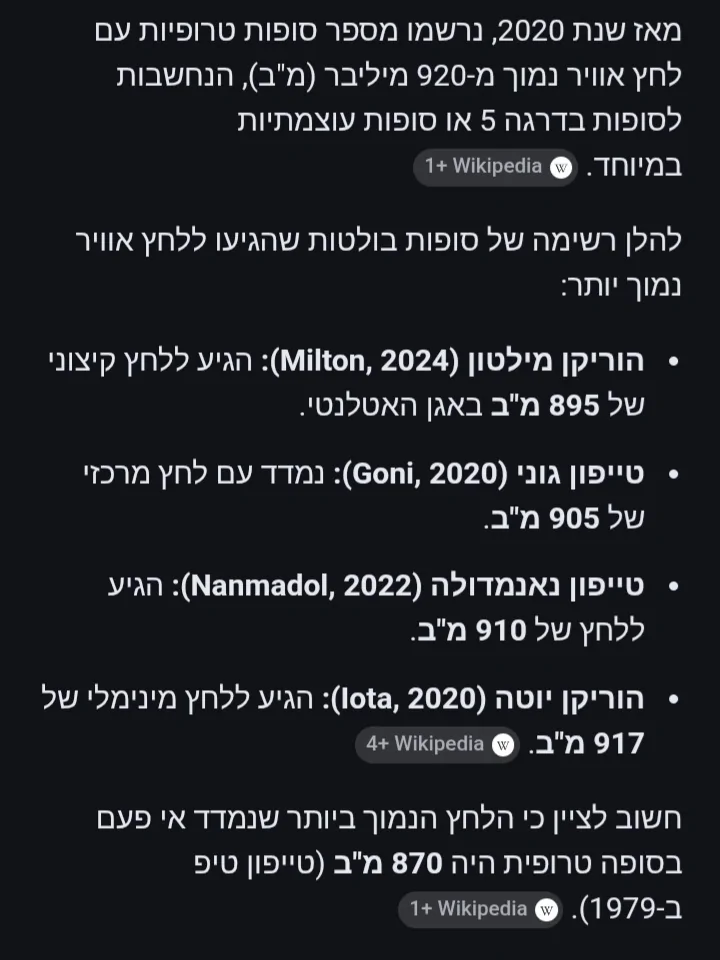
Task: Open the Wikipedia source chip after the 1979 sentence
Action: pyautogui.click(x=480, y=909)
